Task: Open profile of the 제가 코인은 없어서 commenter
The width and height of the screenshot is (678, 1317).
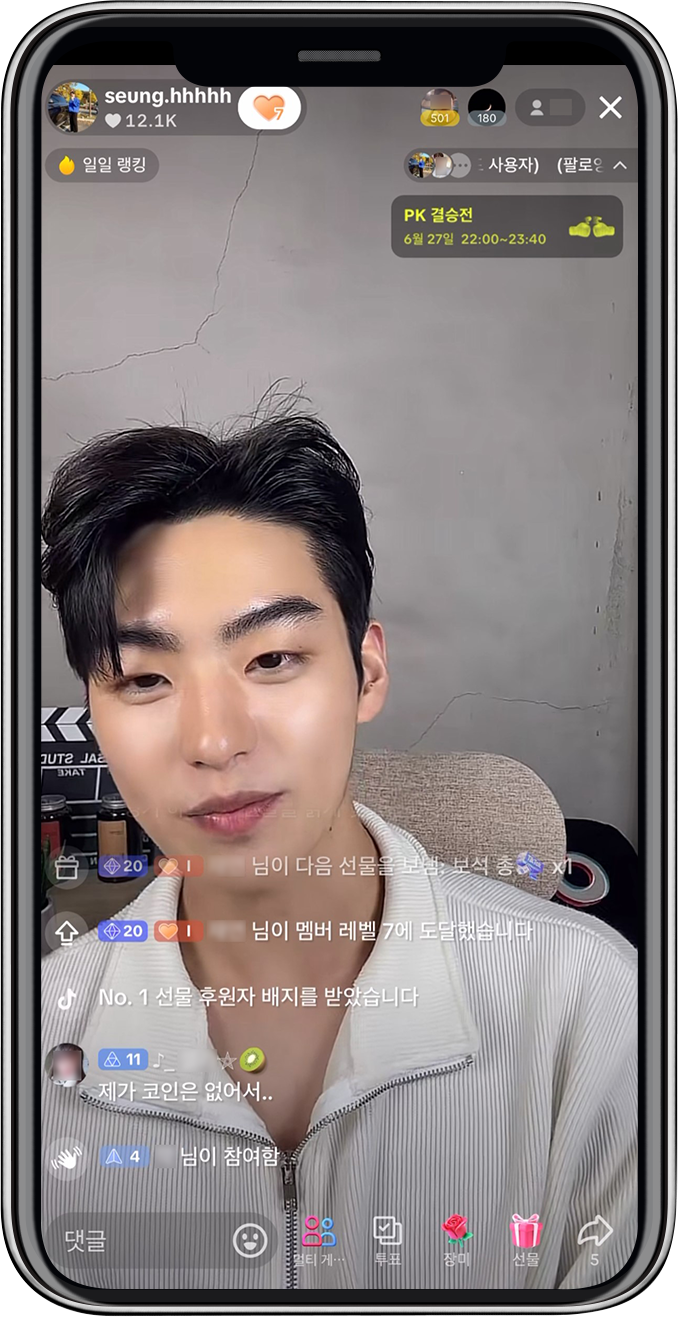Action: (66, 1063)
